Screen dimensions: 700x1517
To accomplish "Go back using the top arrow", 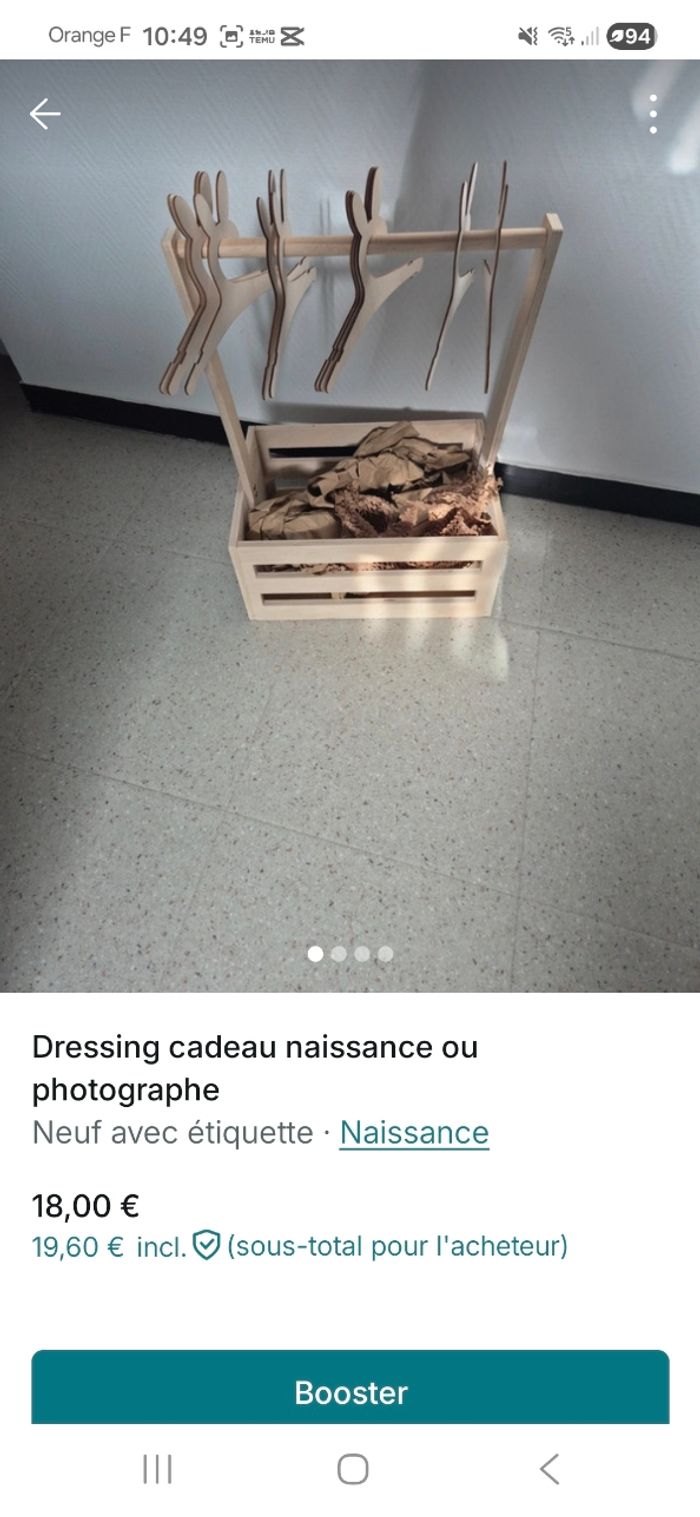I will tap(45, 114).
